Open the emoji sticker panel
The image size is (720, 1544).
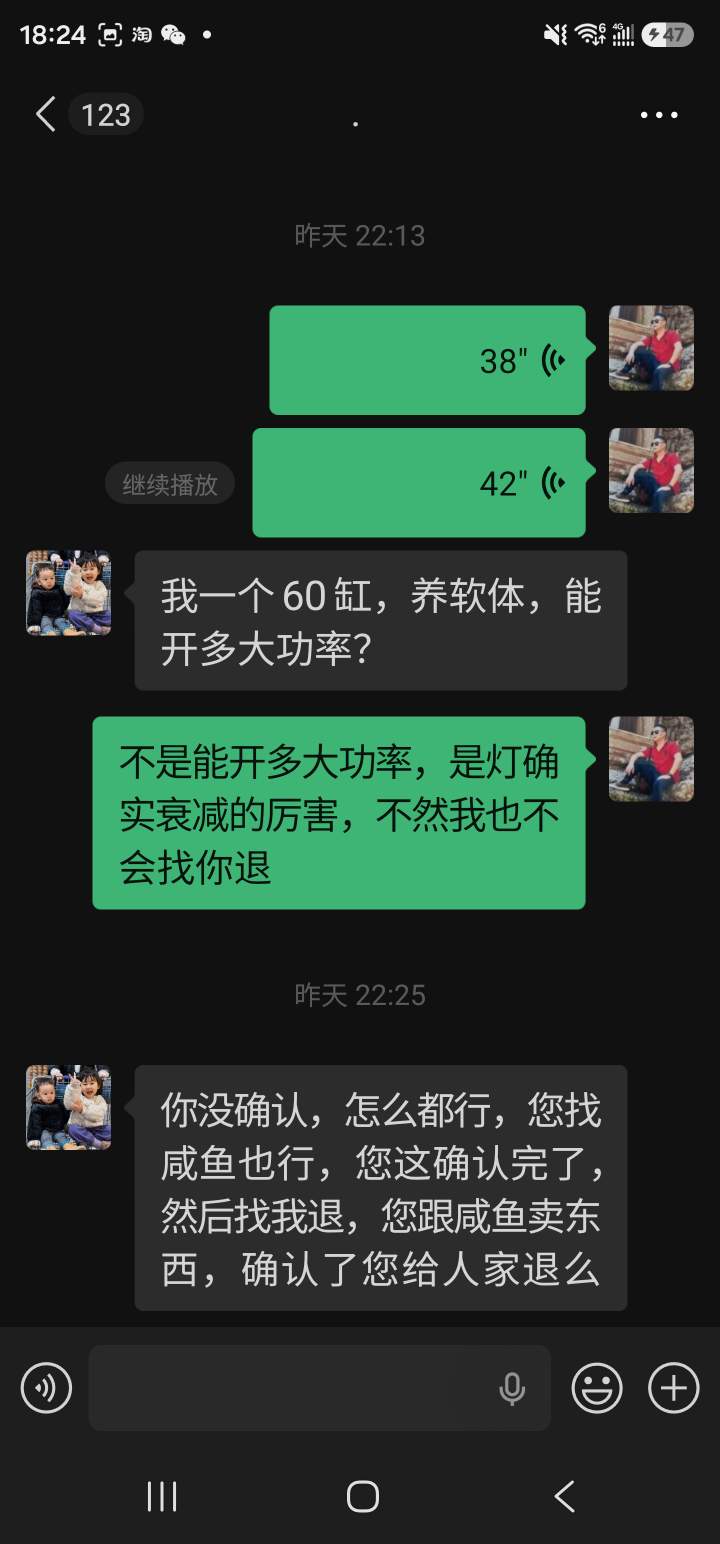click(597, 1388)
